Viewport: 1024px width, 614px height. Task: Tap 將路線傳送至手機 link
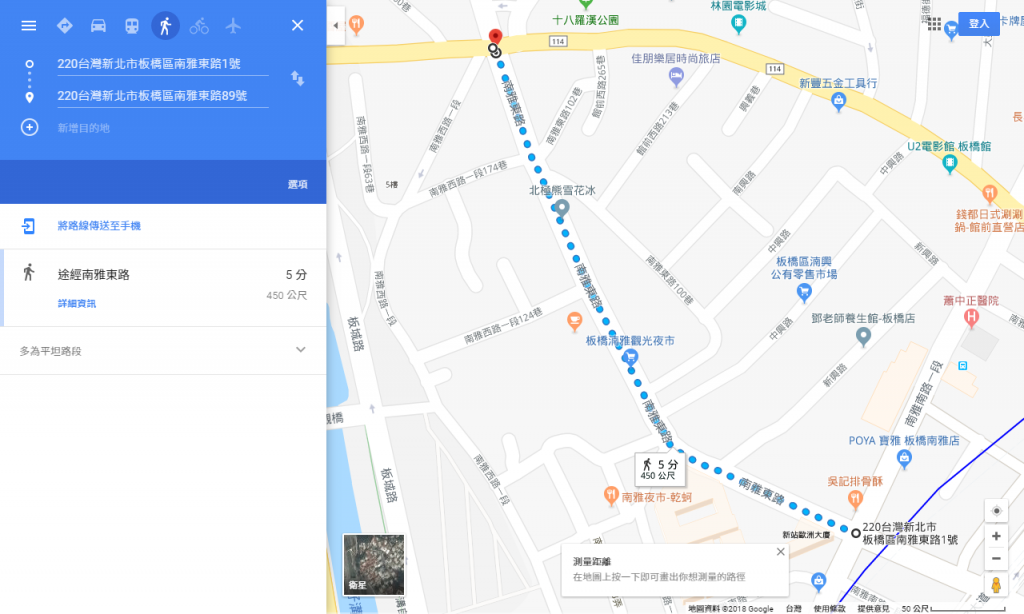[98, 226]
